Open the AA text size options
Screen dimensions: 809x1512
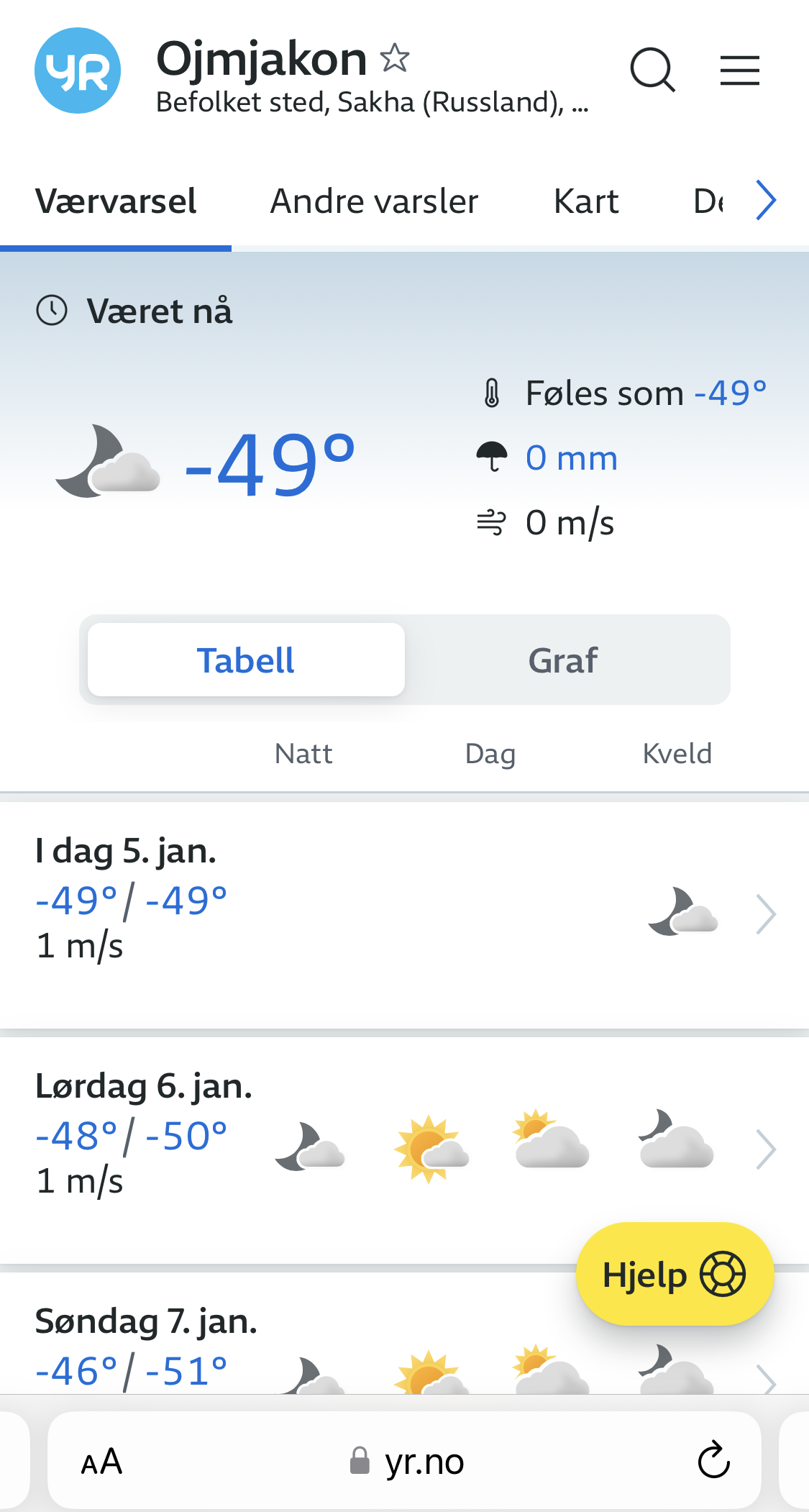point(101,1461)
